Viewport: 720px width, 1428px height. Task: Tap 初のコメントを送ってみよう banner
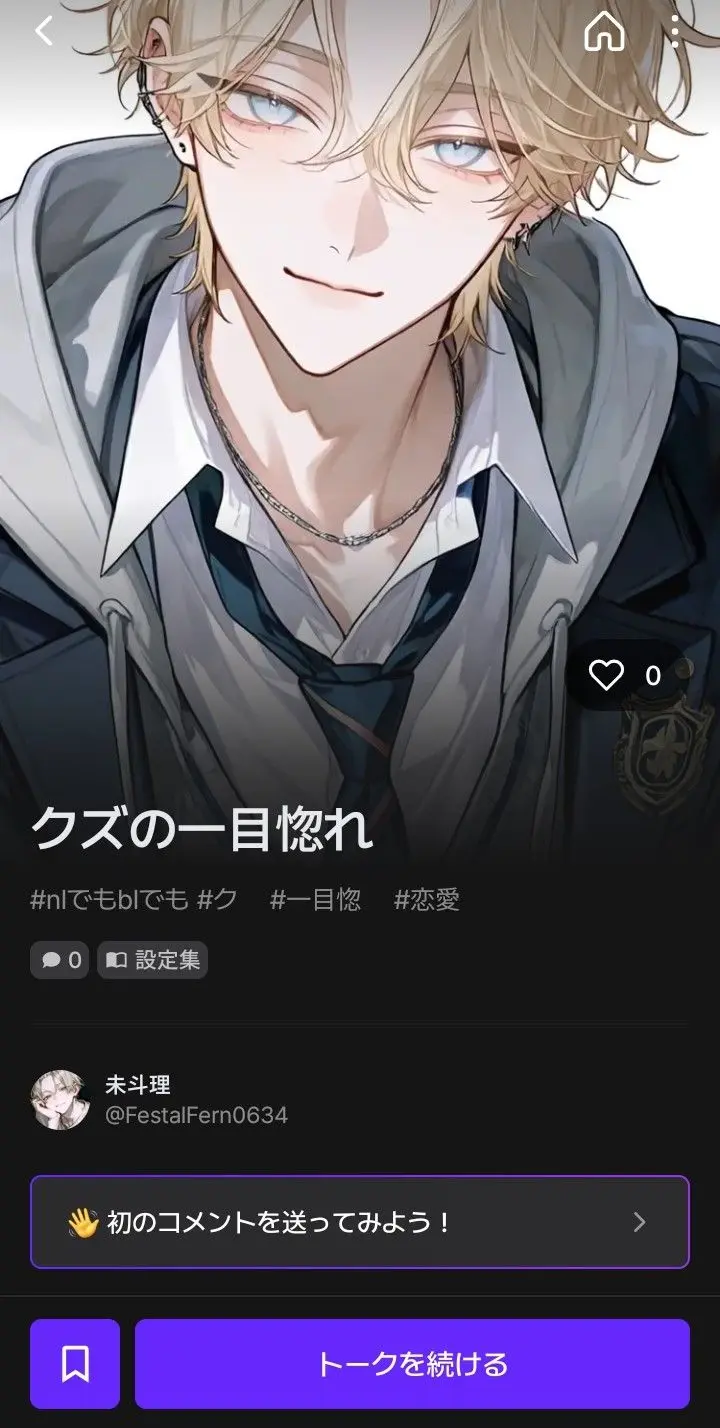point(360,1222)
